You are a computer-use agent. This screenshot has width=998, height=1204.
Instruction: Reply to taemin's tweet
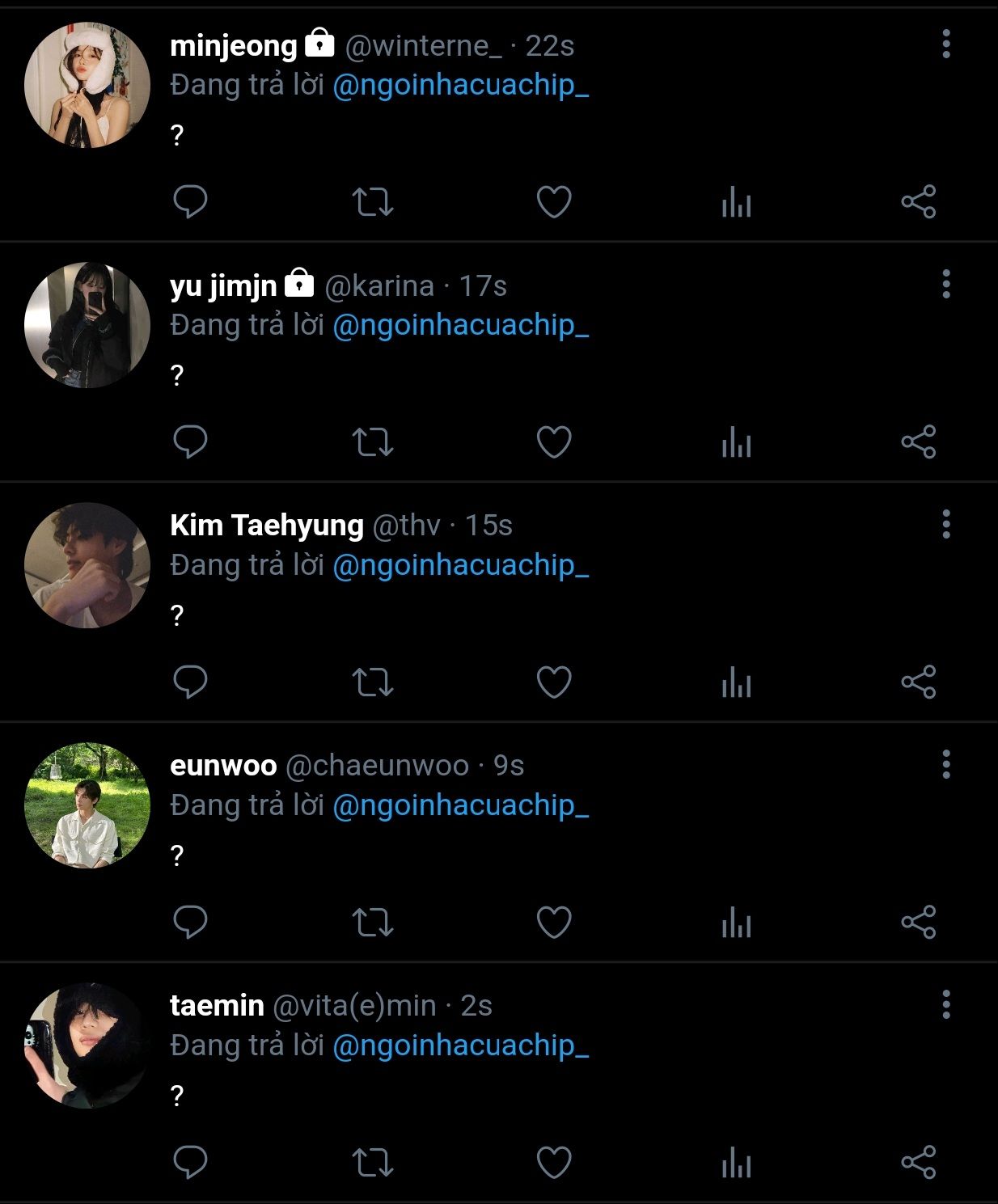[191, 1163]
